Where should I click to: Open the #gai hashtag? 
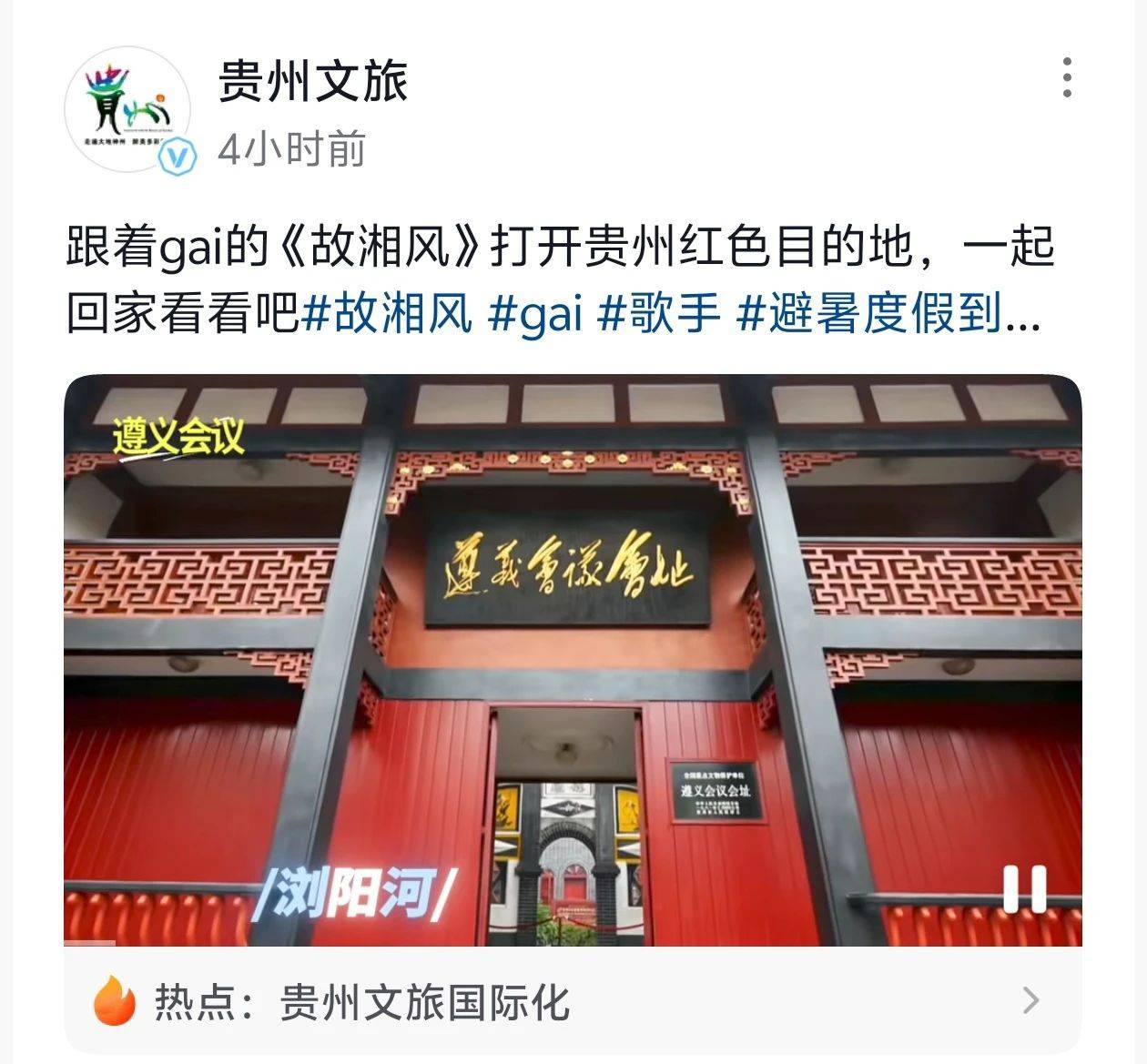[535, 313]
